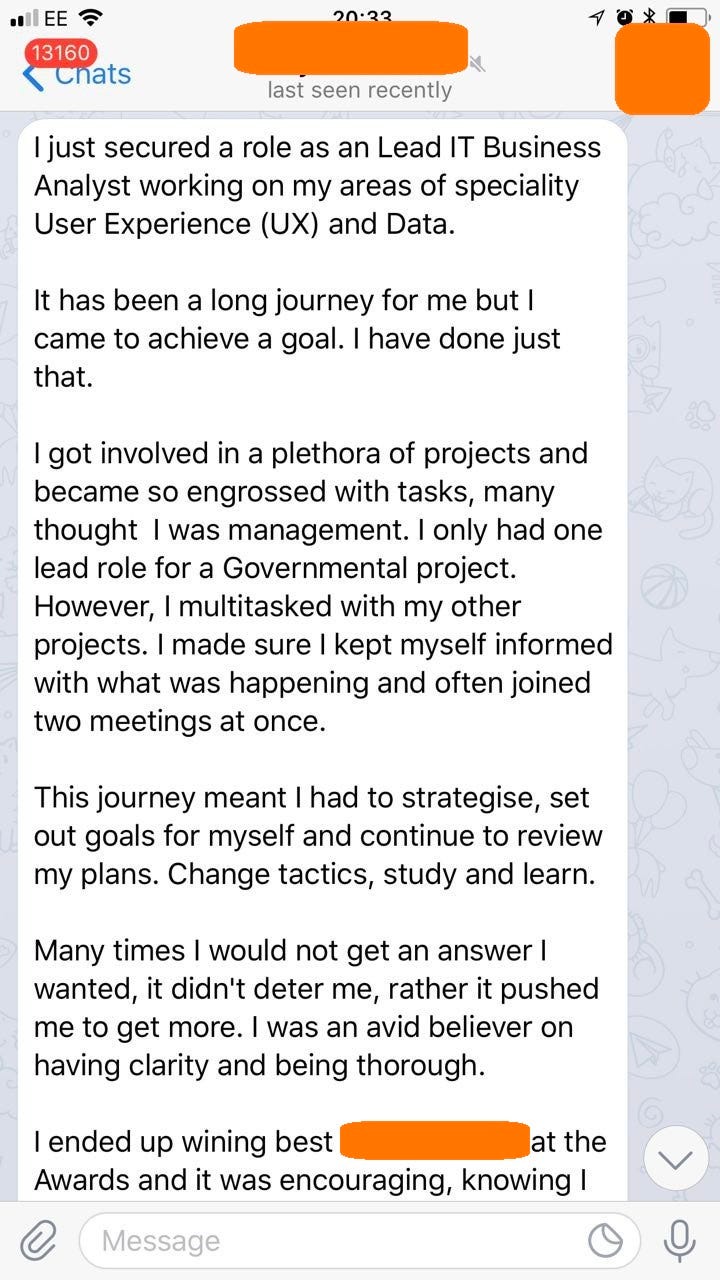
Task: Open the sticker panel in message field
Action: 605,1241
